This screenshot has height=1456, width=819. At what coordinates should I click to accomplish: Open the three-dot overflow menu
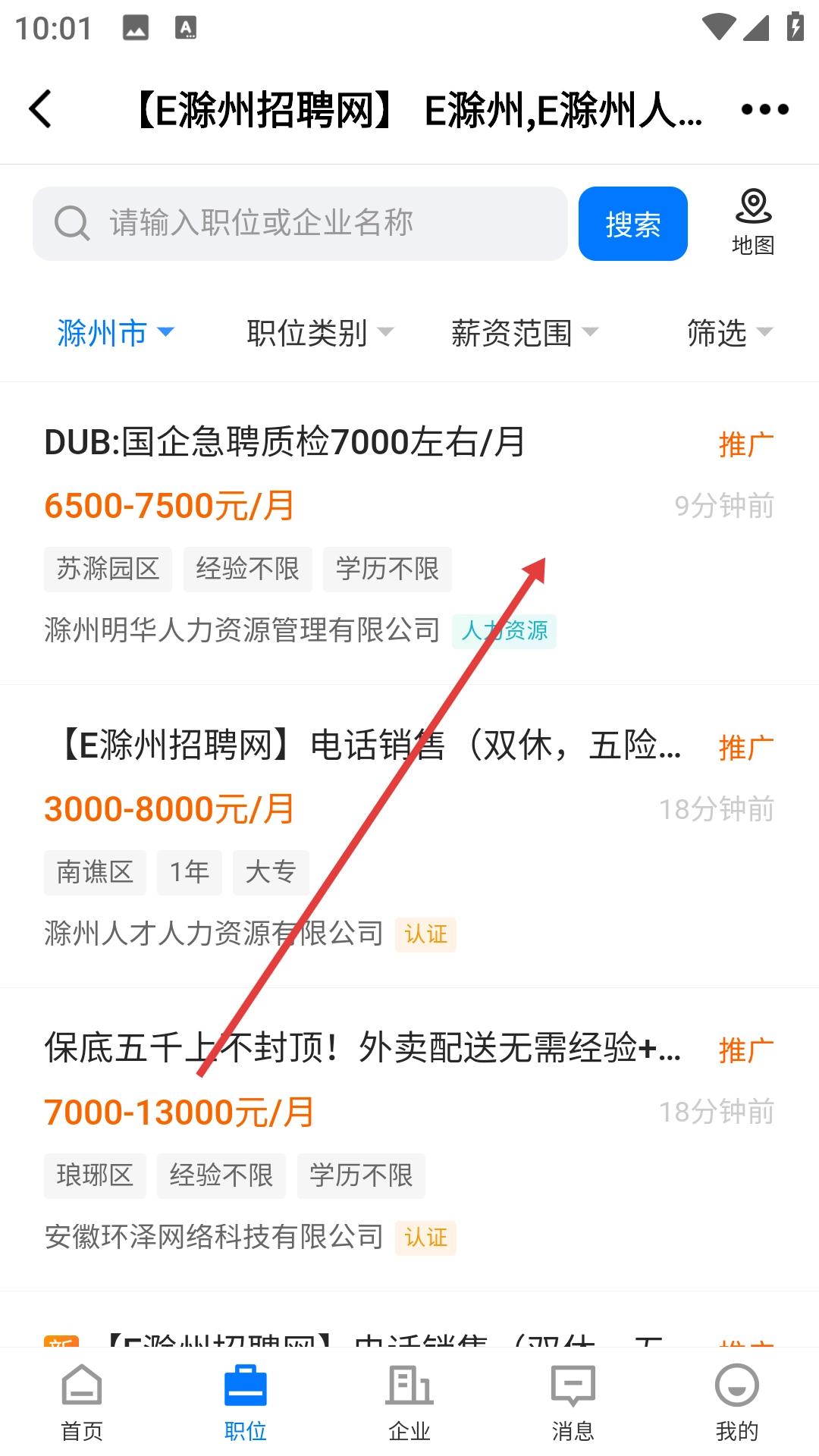[x=764, y=109]
